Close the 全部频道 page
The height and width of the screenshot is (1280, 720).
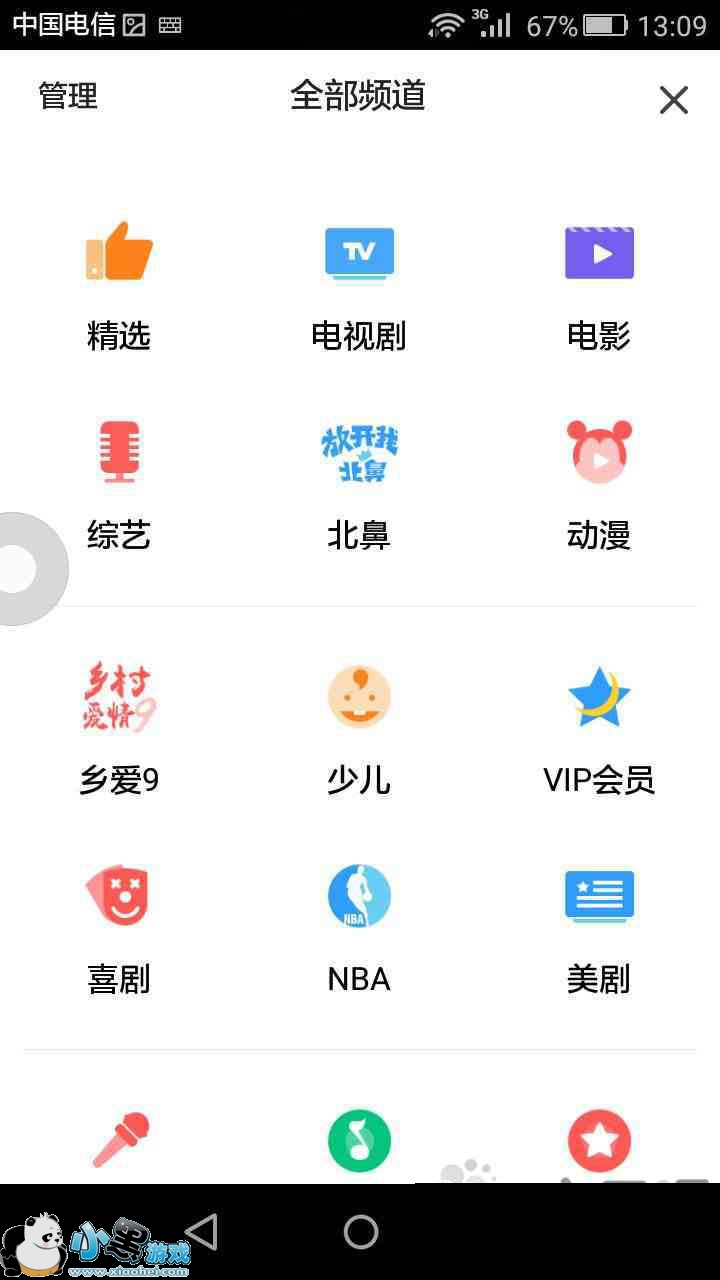673,99
